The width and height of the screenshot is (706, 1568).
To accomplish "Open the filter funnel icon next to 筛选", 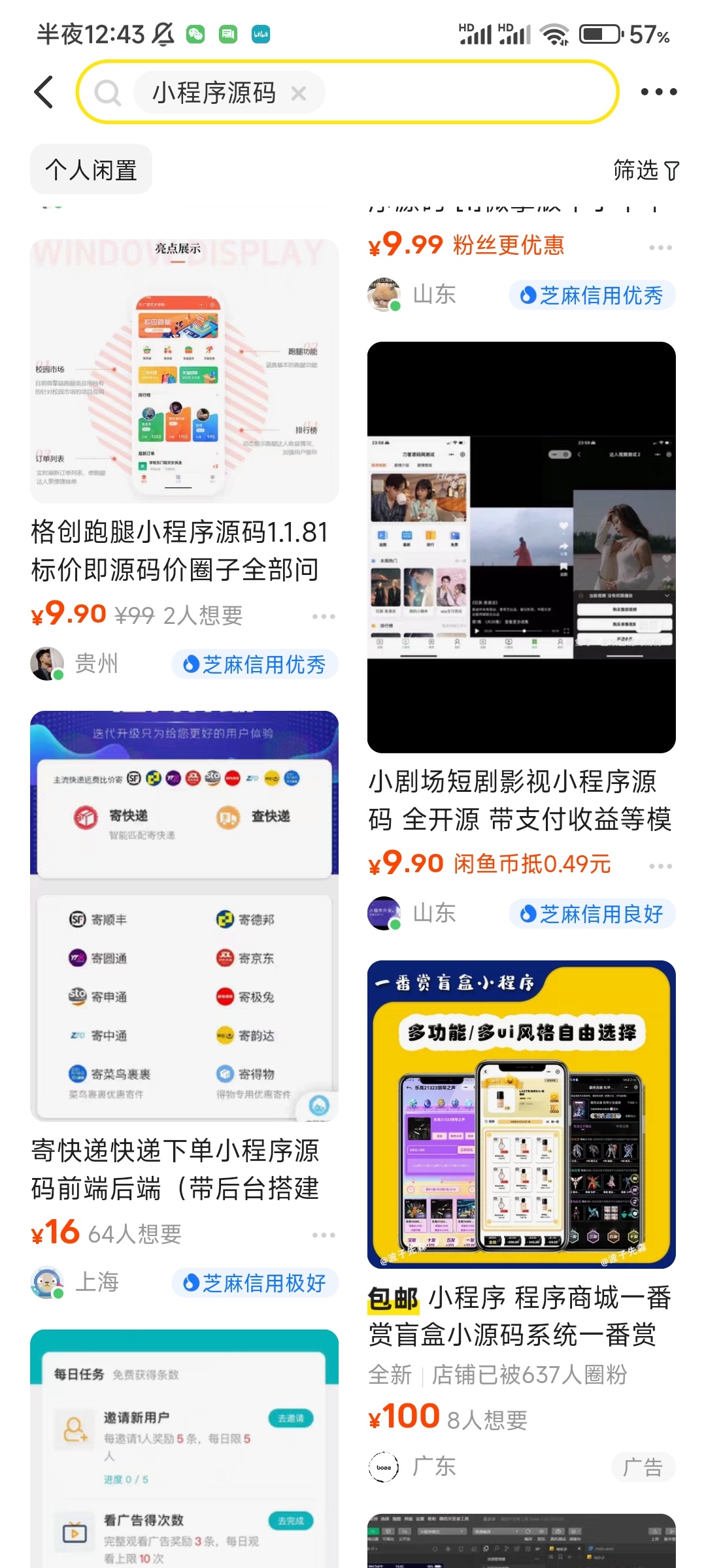I will (x=671, y=169).
